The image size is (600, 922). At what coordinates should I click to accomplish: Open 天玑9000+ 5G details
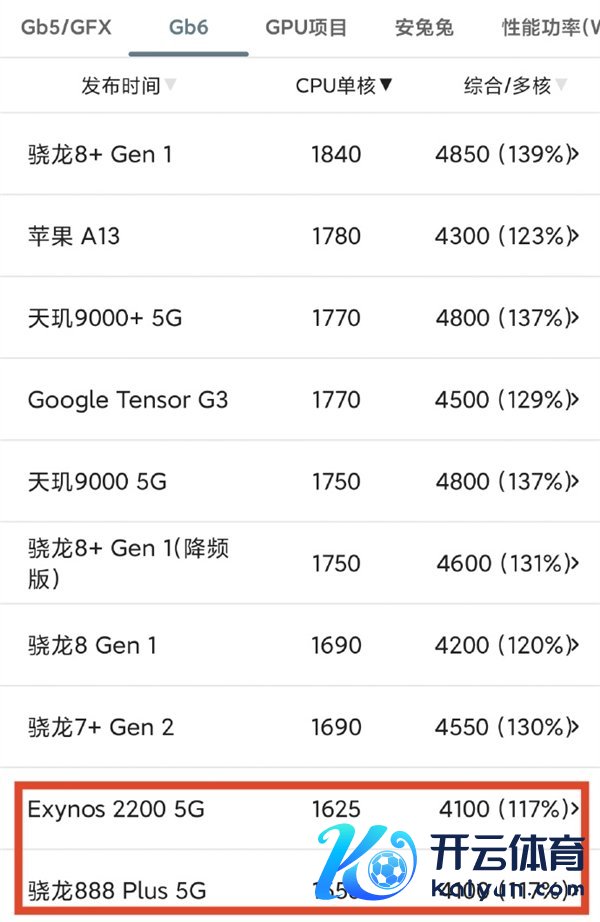300,318
